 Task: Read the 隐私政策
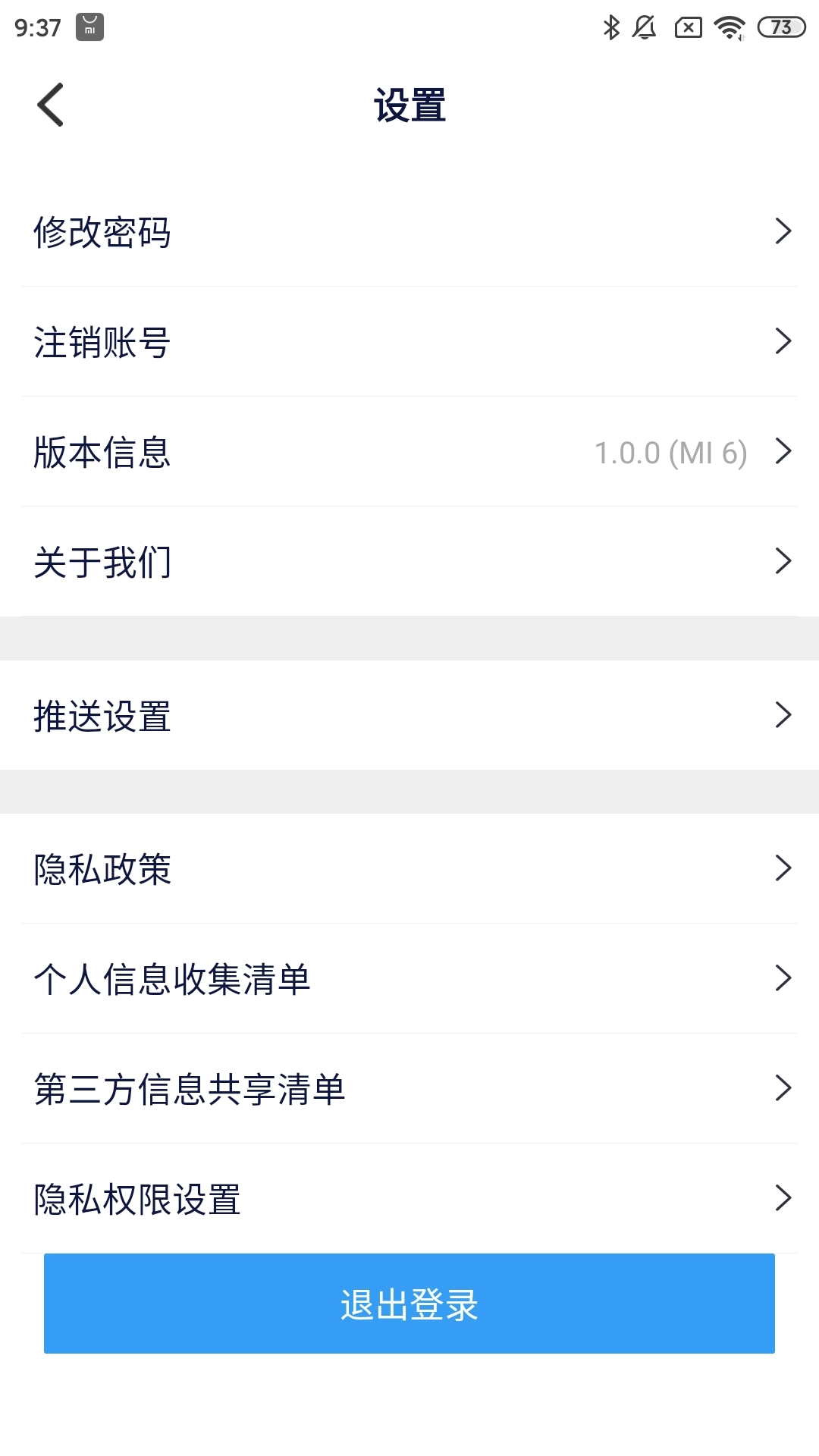[409, 868]
